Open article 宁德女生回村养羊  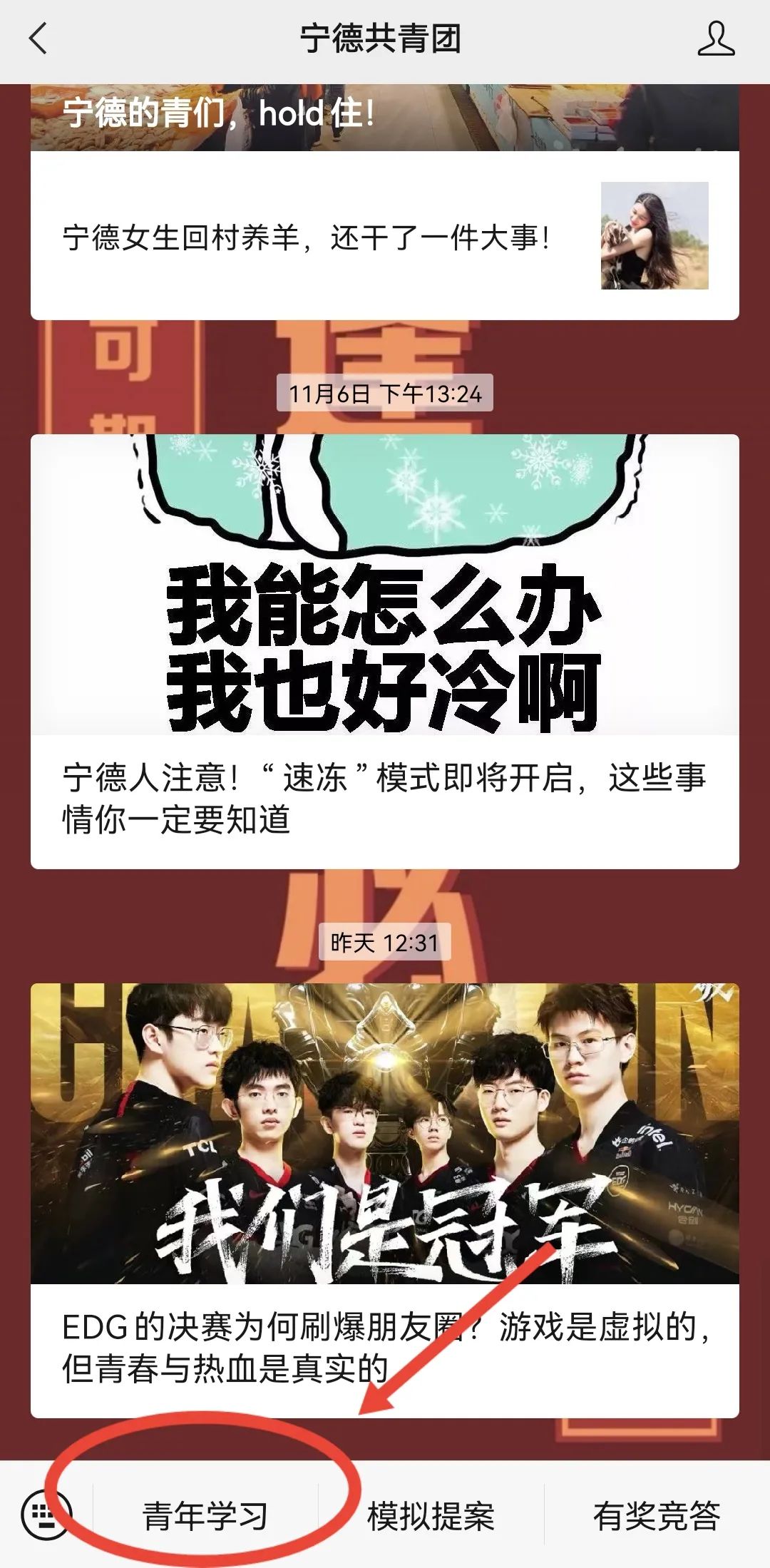(x=384, y=237)
